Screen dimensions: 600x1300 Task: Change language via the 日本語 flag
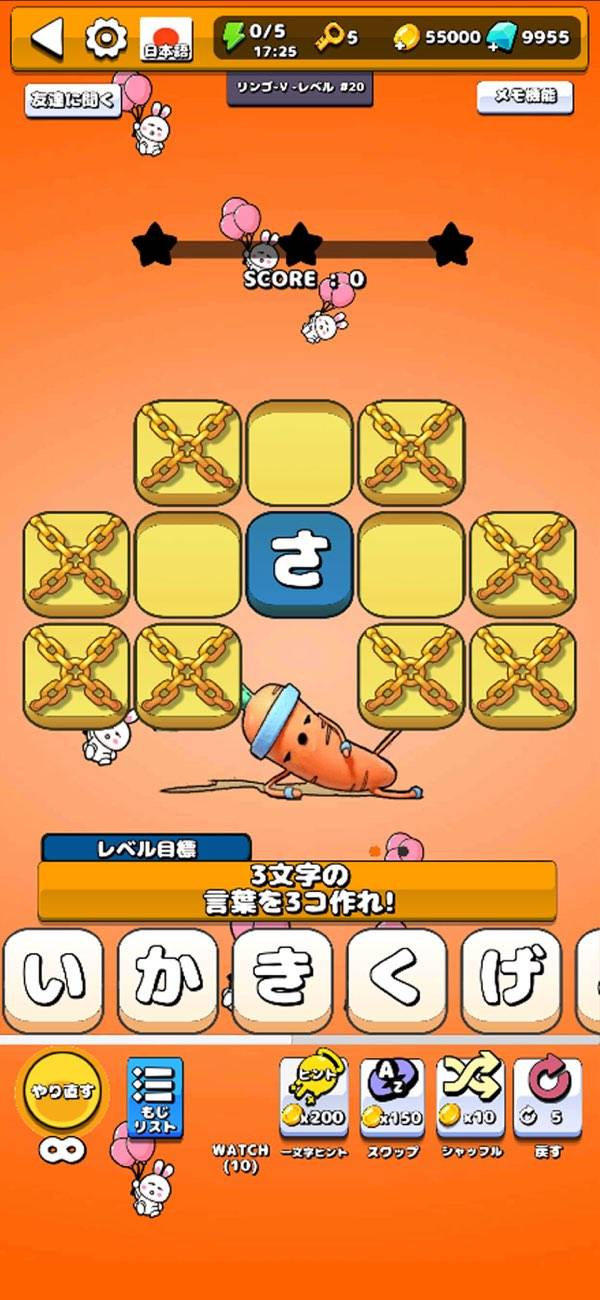(x=166, y=39)
